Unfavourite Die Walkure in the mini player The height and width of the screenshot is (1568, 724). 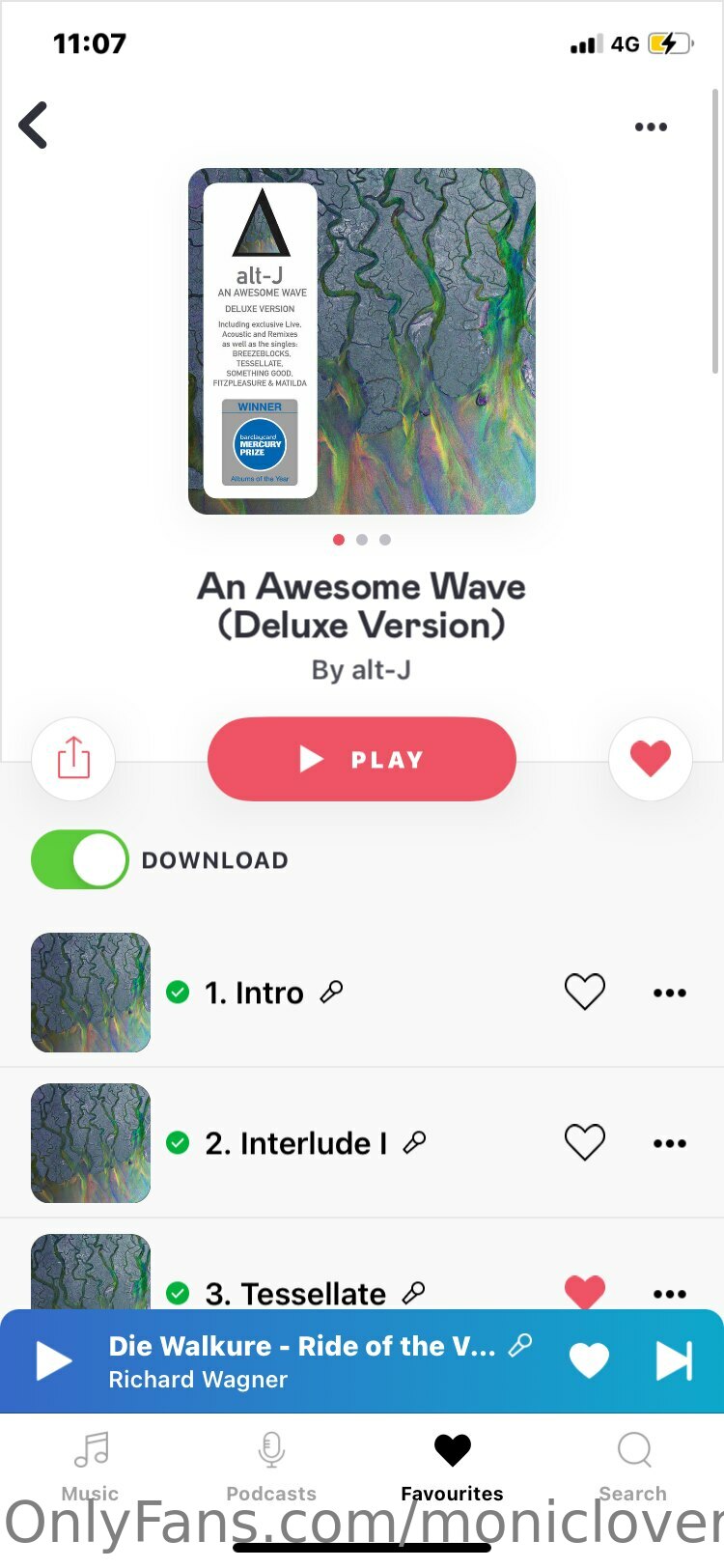[589, 1361]
